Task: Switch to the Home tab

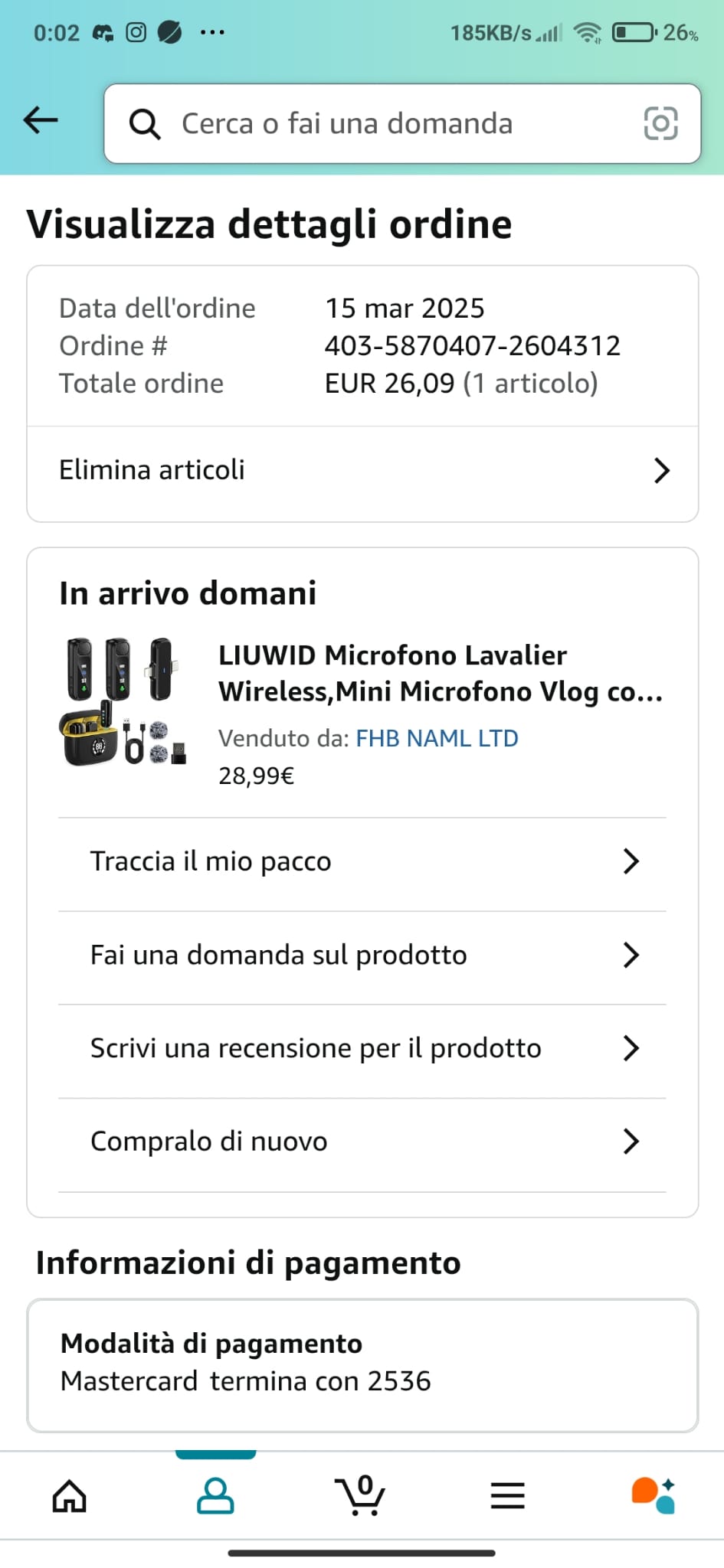Action: 69,1495
